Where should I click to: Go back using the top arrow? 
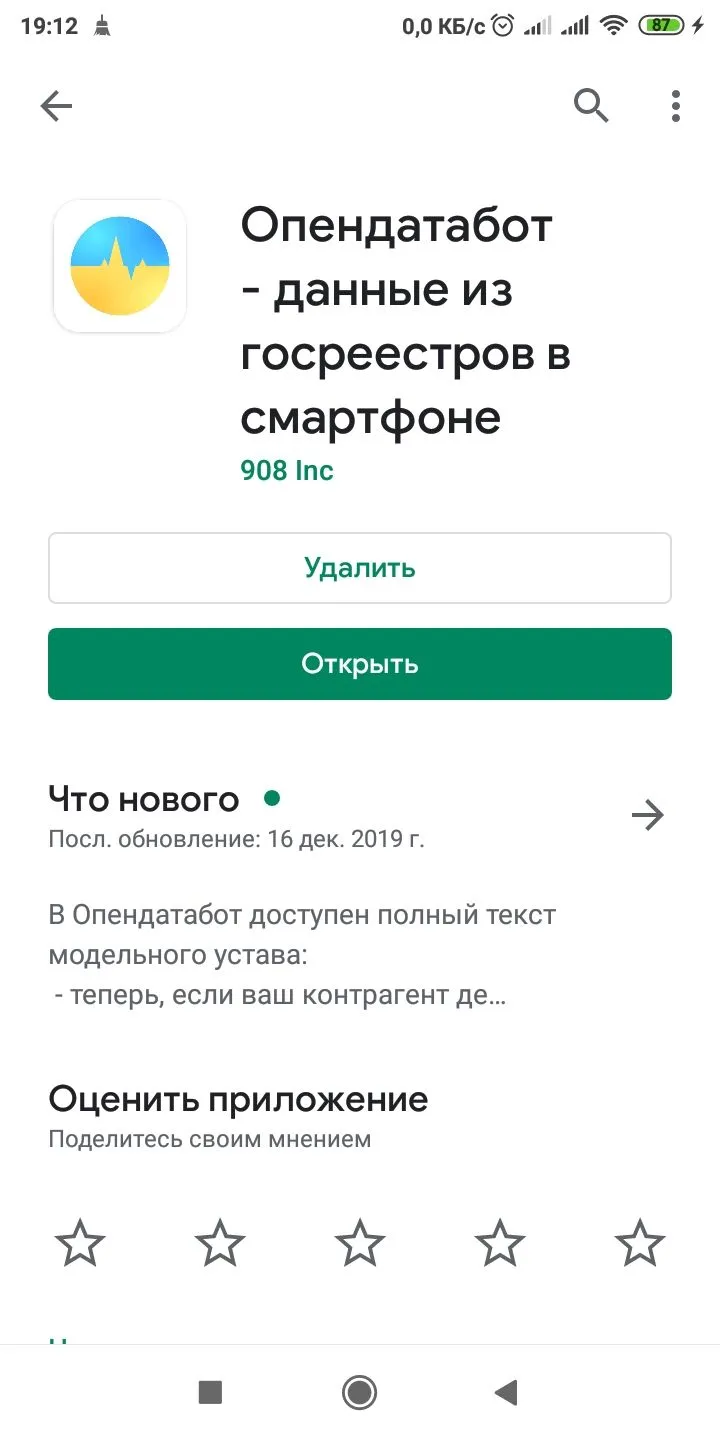coord(57,106)
